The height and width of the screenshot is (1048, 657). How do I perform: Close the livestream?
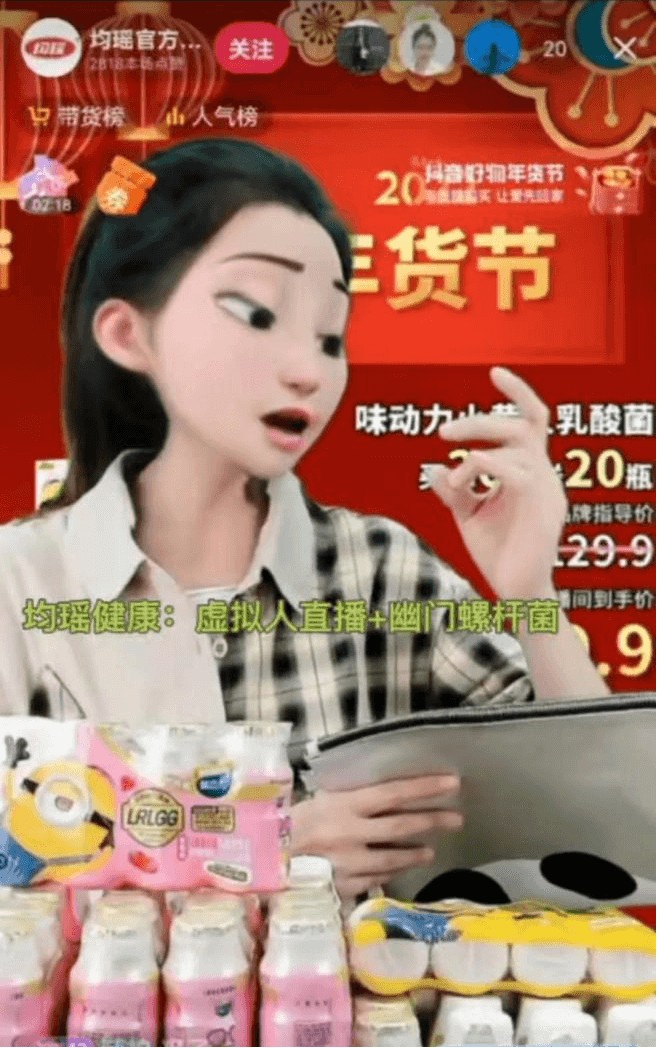(624, 48)
